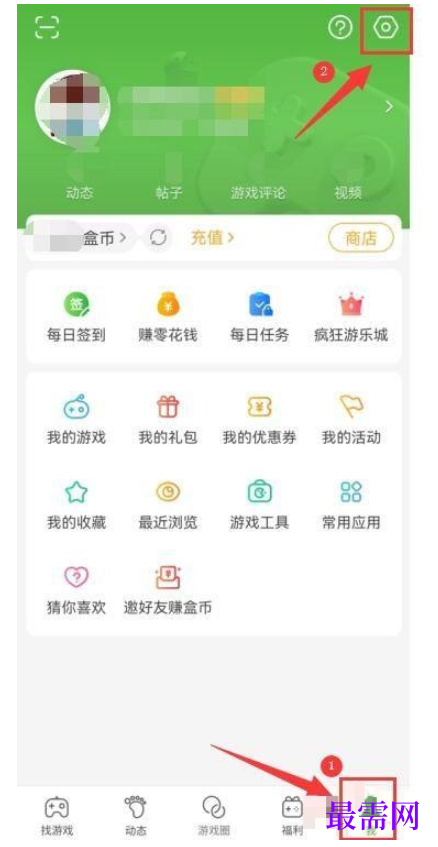Enter 疯狂游乐城
The height and width of the screenshot is (847, 438).
click(351, 318)
